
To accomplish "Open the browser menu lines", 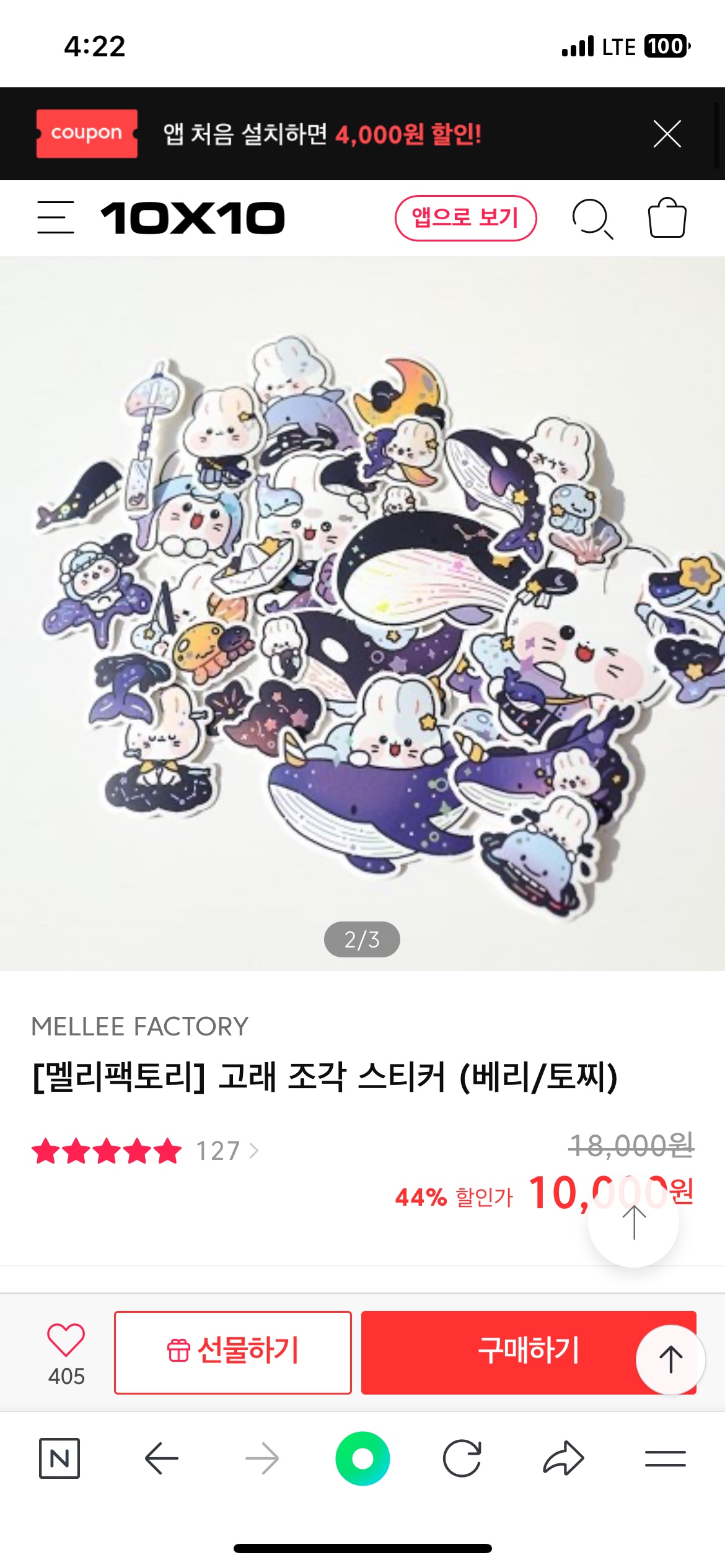I will pyautogui.click(x=665, y=1458).
